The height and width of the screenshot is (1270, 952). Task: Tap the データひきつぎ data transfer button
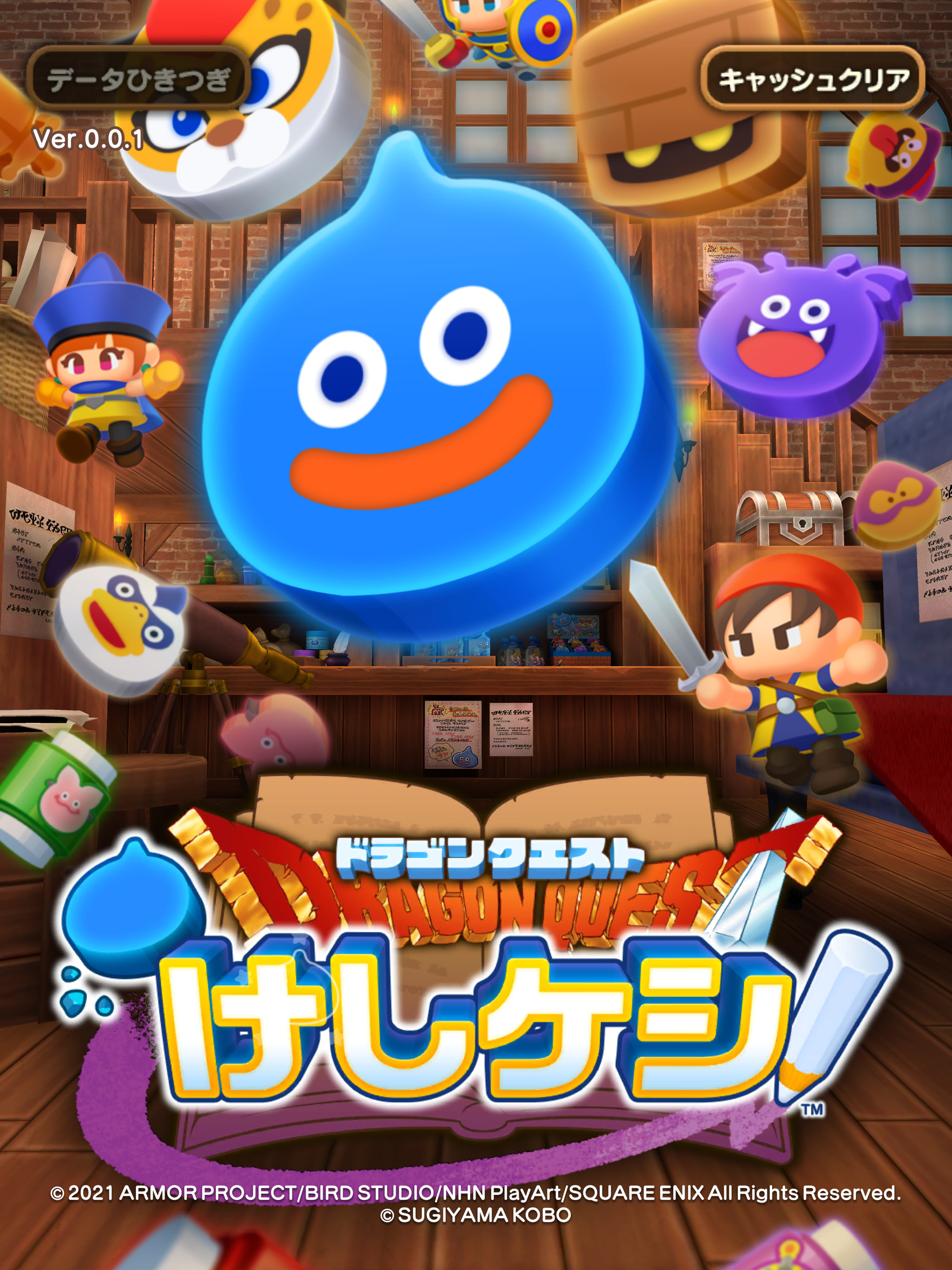coord(139,79)
